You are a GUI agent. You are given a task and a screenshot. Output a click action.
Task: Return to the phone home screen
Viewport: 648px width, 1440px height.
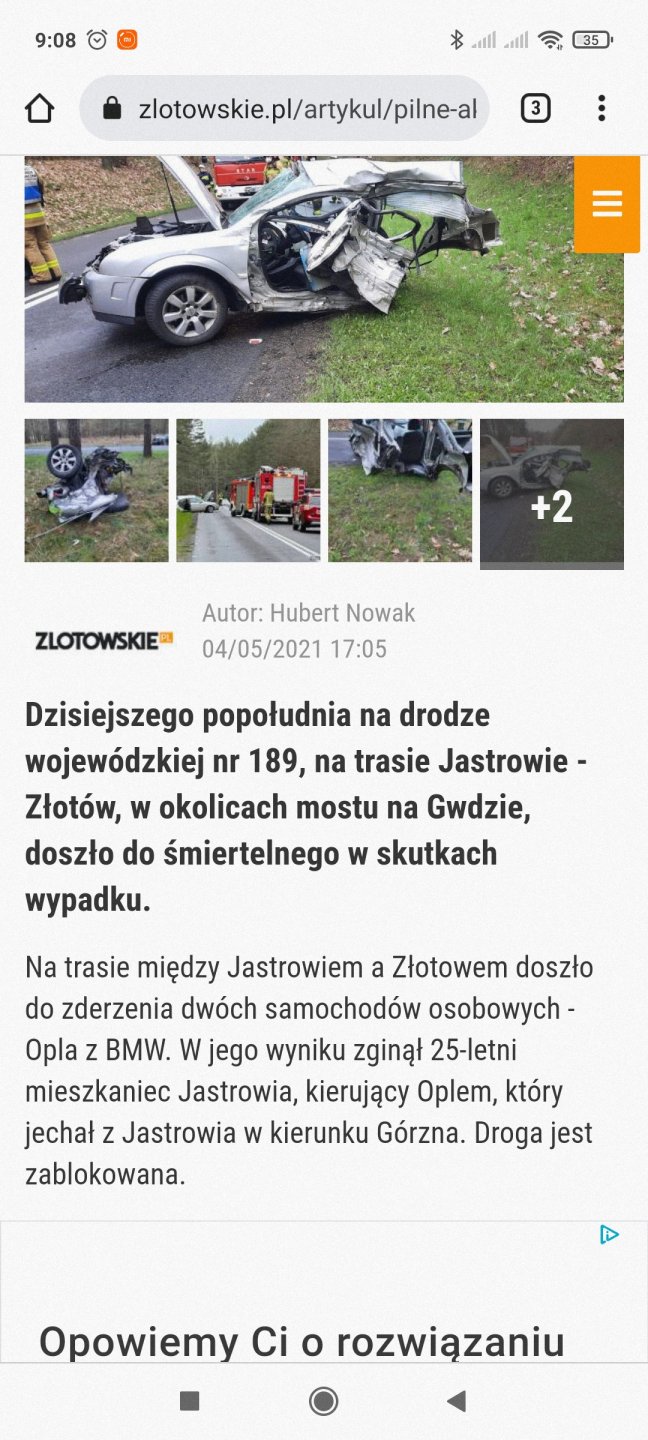(x=323, y=1401)
